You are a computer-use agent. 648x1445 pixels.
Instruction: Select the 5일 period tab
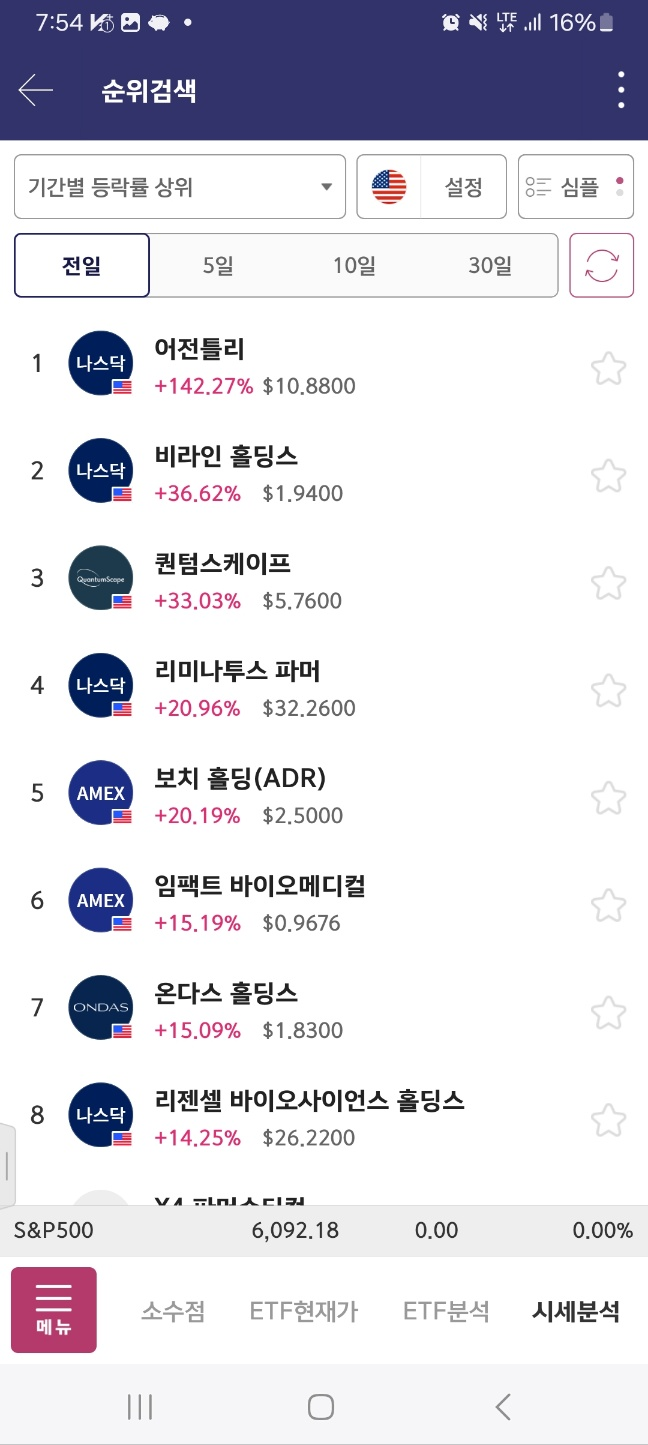217,266
